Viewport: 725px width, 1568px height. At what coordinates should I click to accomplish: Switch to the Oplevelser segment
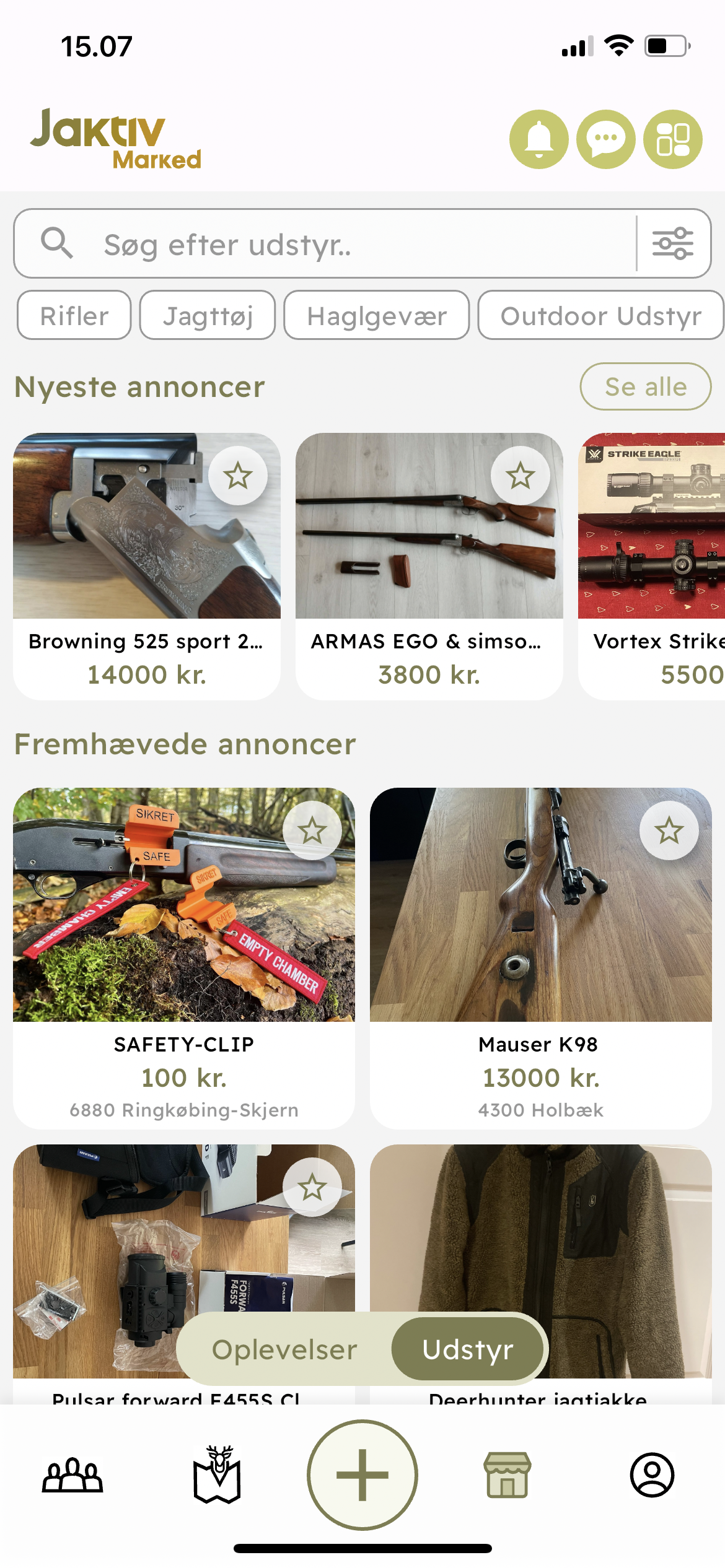point(285,1350)
